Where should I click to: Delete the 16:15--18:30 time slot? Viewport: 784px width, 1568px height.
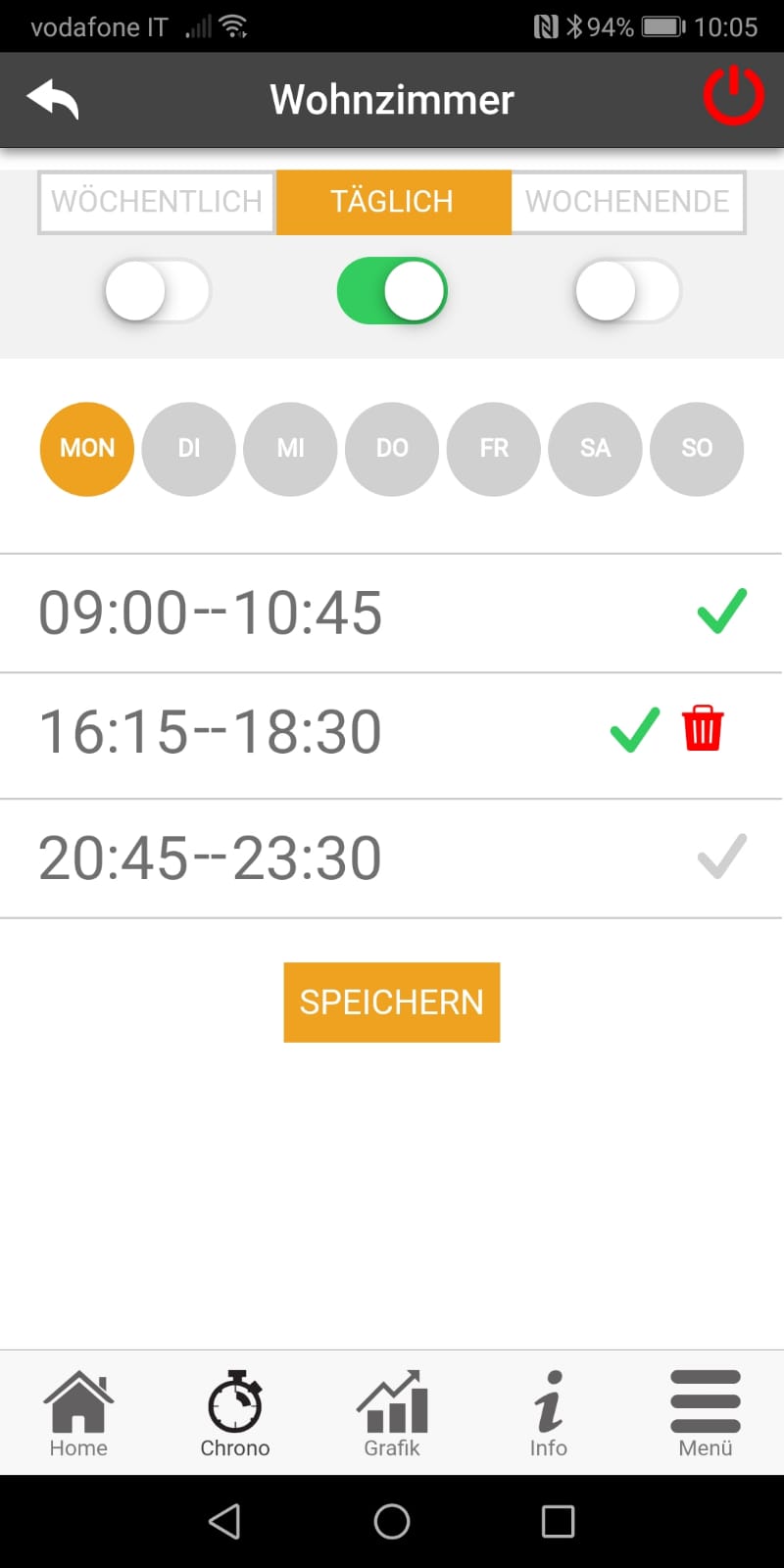point(703,729)
